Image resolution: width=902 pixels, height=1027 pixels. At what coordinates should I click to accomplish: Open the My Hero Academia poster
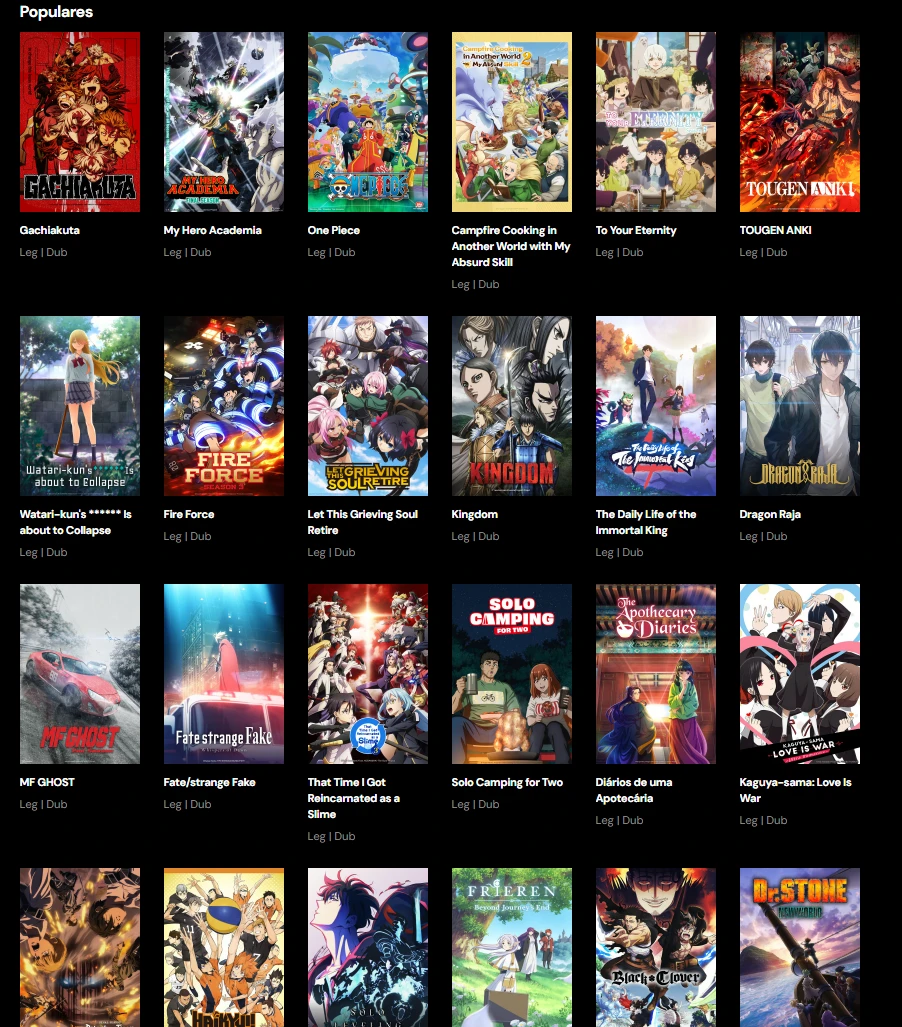[224, 122]
